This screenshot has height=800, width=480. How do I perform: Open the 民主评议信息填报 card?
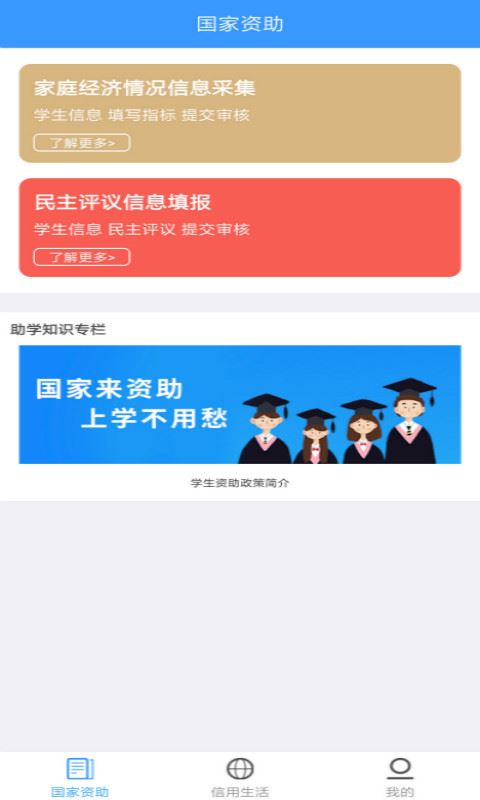pos(240,228)
